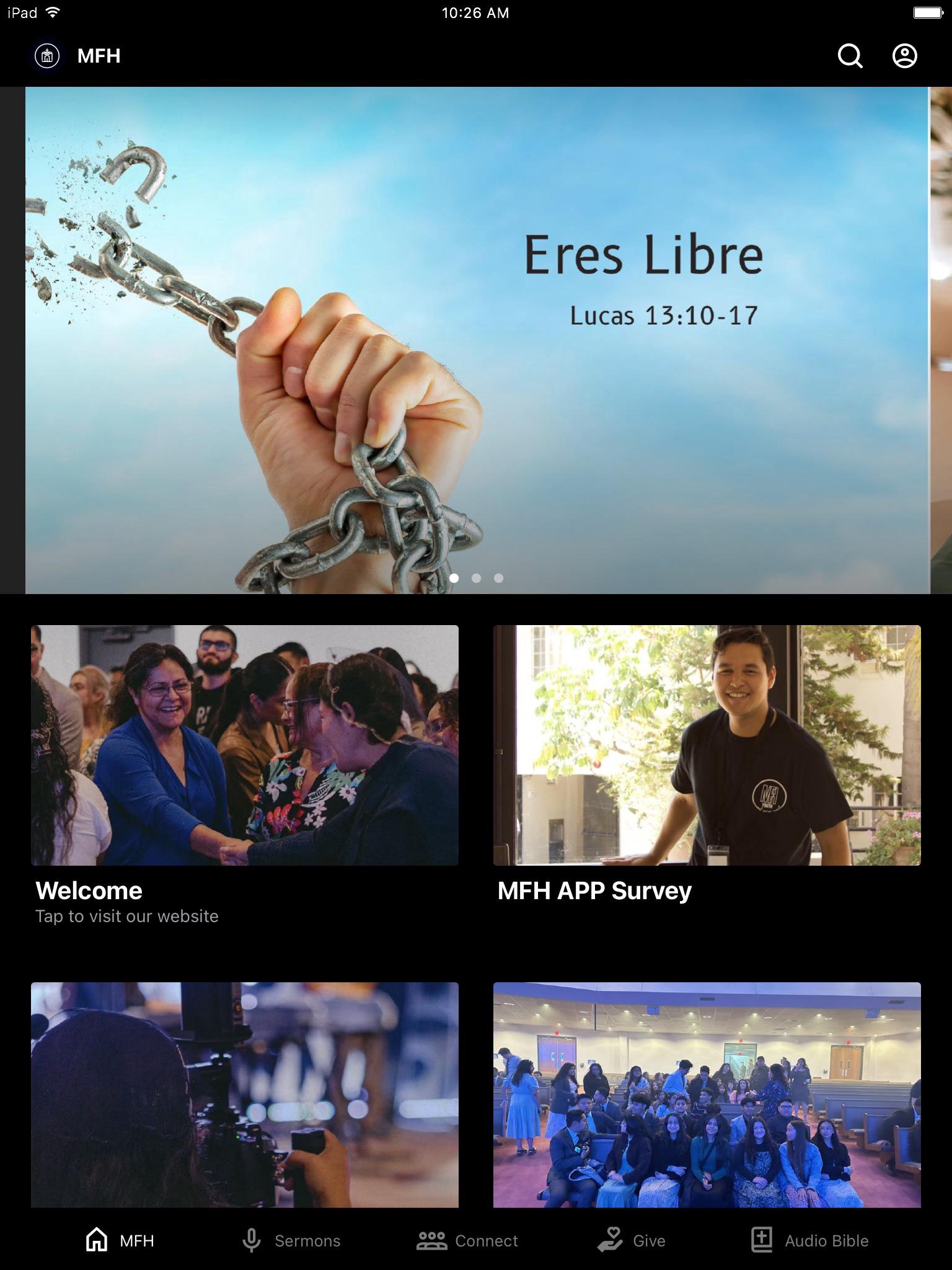Image resolution: width=952 pixels, height=1270 pixels.
Task: Go to the Give tab
Action: (632, 1240)
